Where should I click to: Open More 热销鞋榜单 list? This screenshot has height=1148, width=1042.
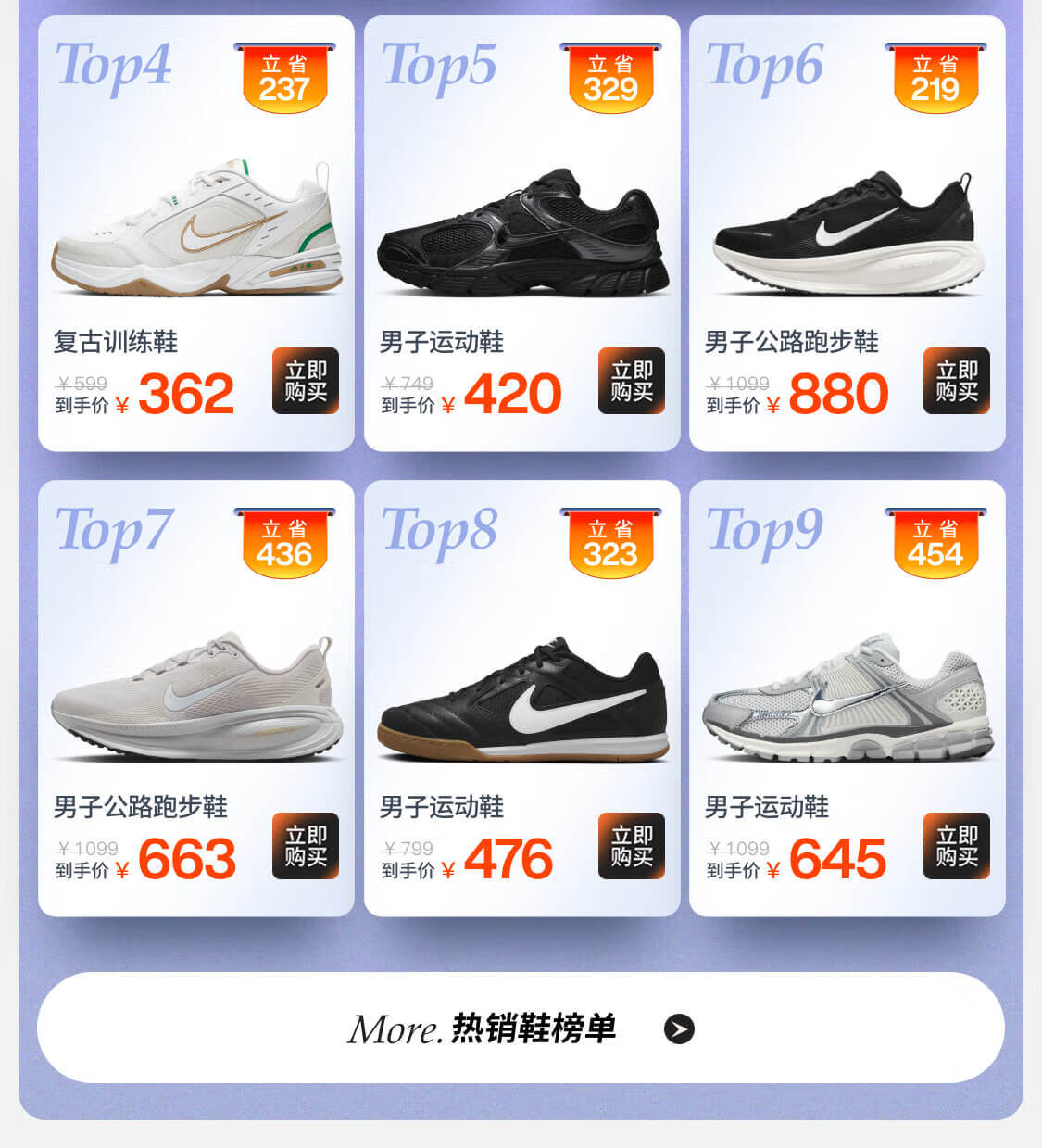coord(521,1028)
